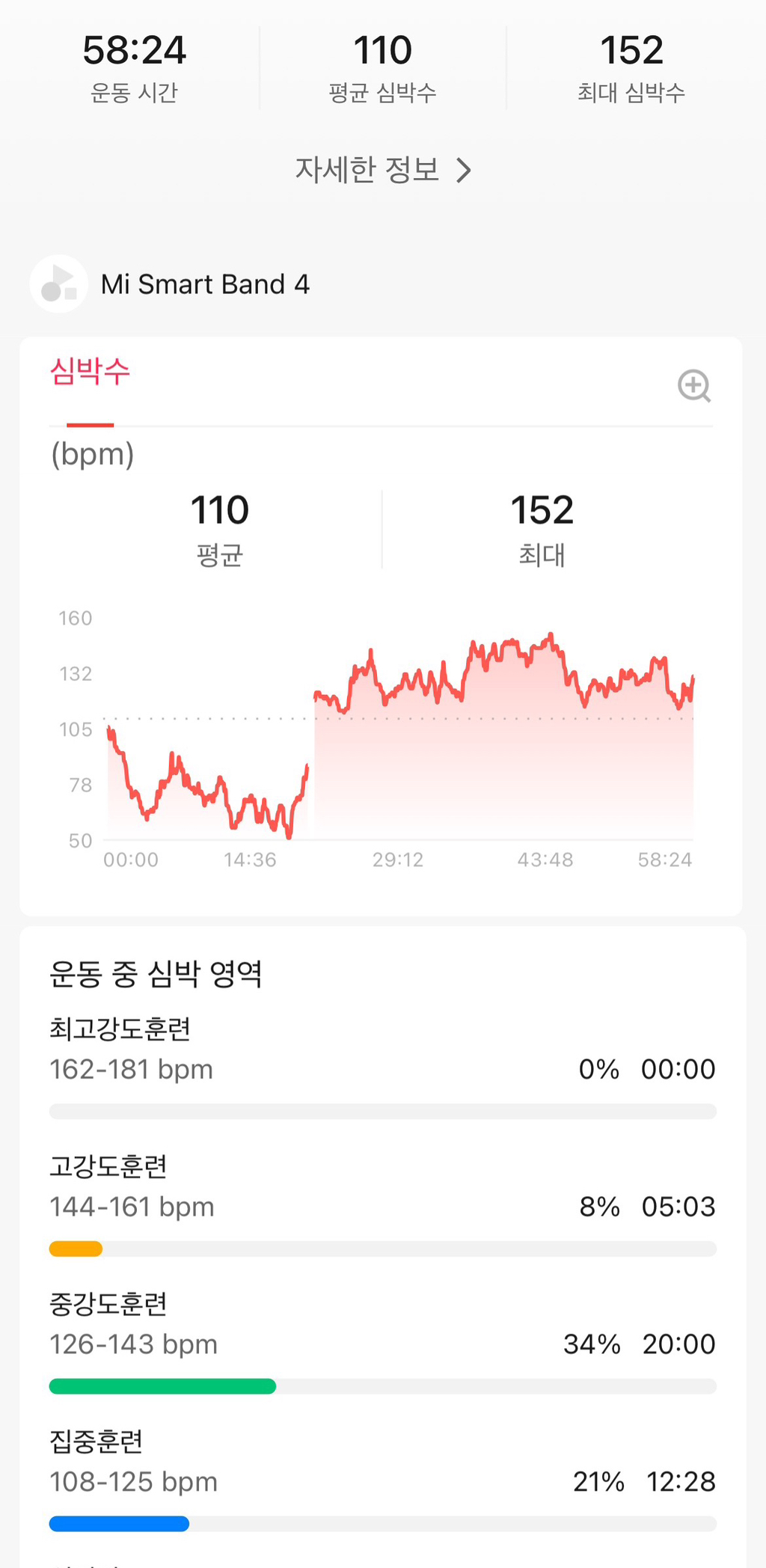Image resolution: width=766 pixels, height=1568 pixels.
Task: Tap the 58:24 label on the chart axis
Action: 667,860
